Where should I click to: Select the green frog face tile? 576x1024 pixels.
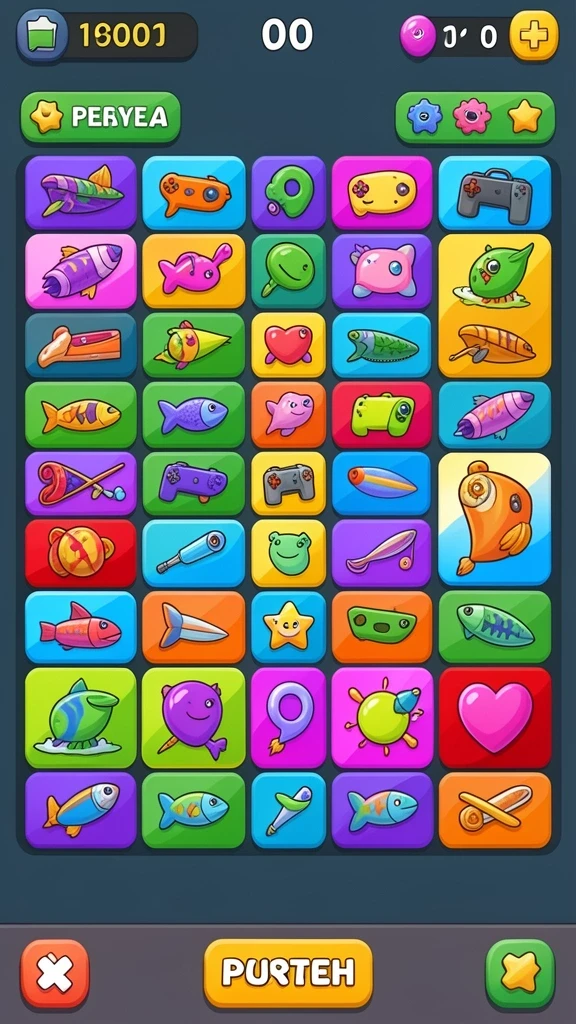[x=288, y=553]
